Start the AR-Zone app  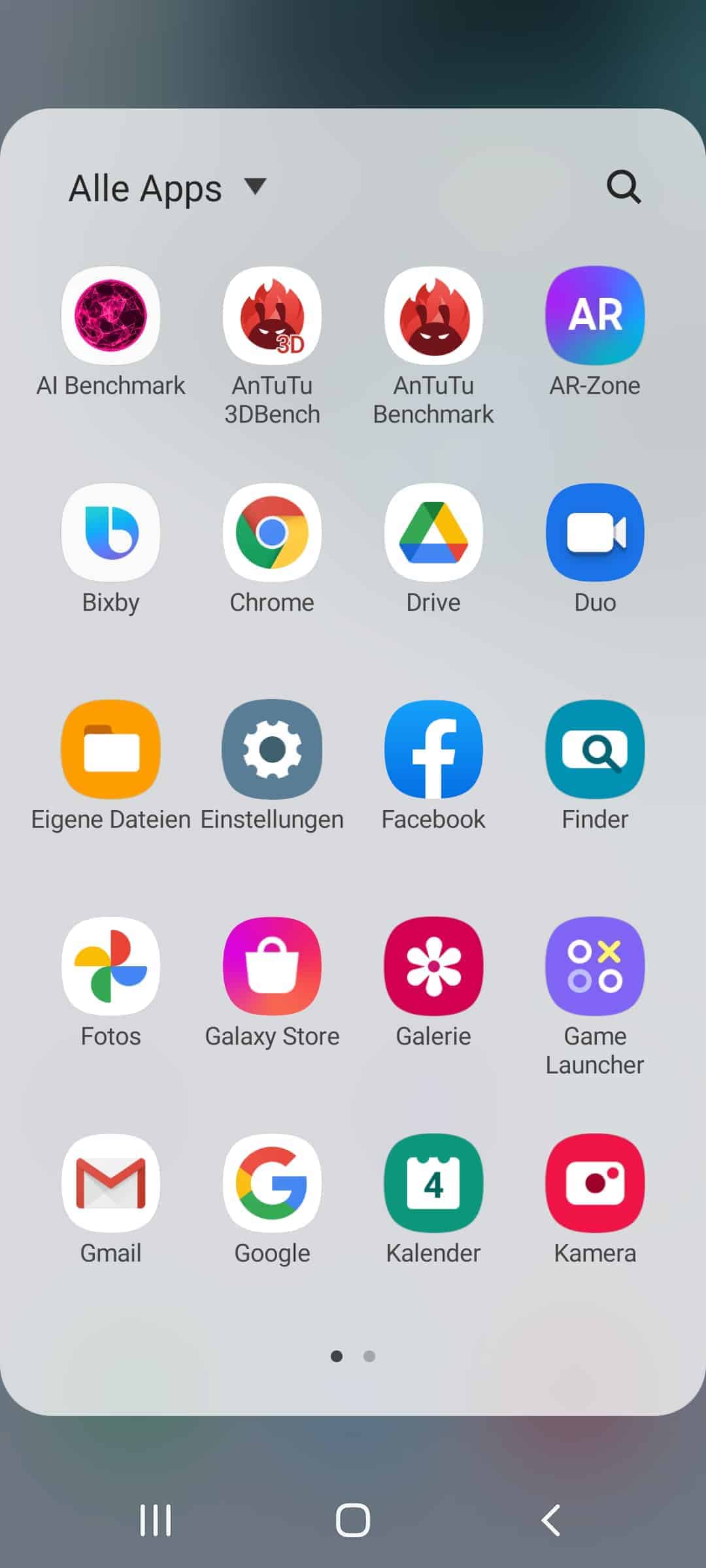[595, 316]
